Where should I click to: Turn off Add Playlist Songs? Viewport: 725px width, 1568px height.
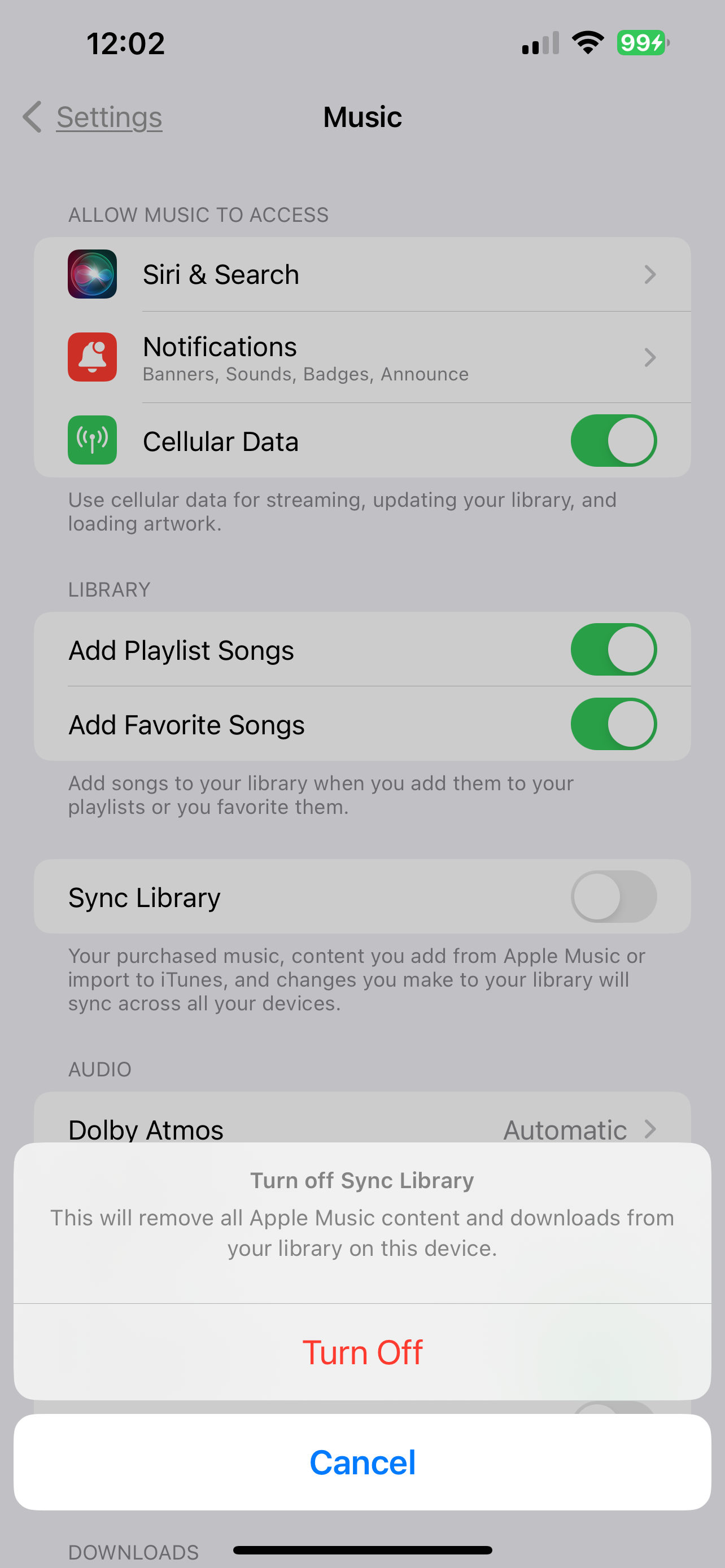[x=614, y=649]
